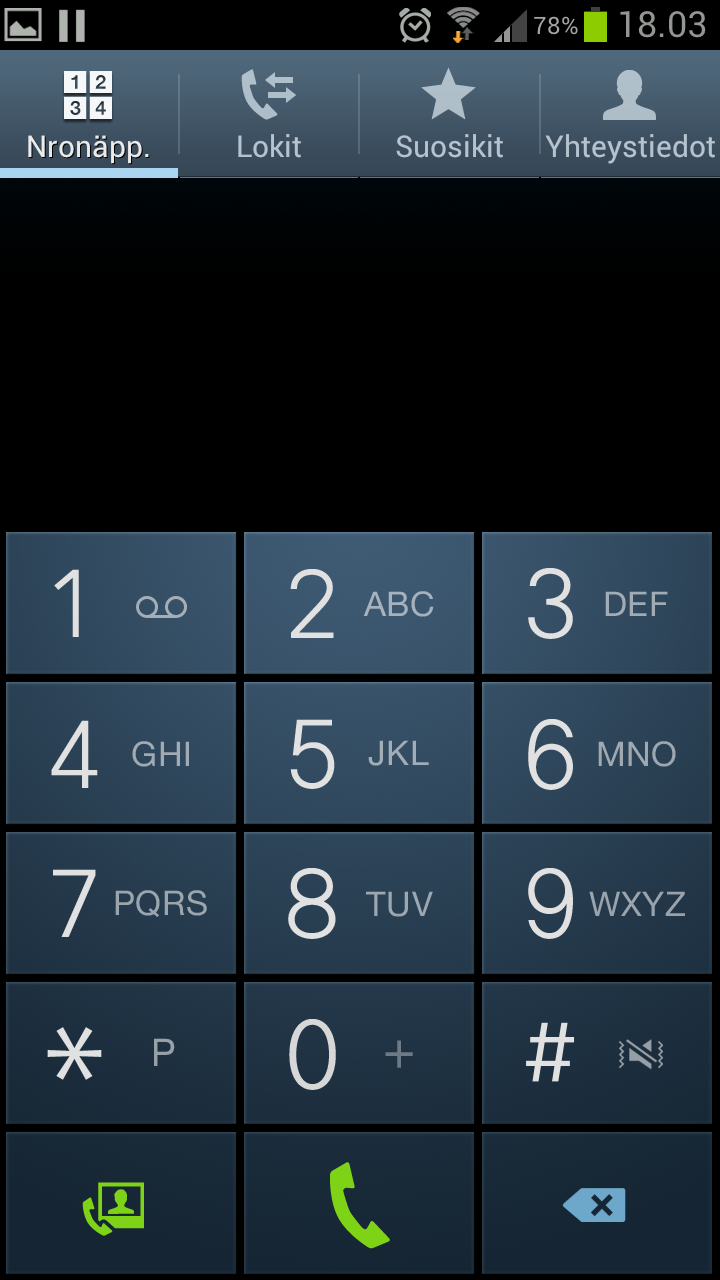Tap the 8 TUV key

(x=359, y=903)
